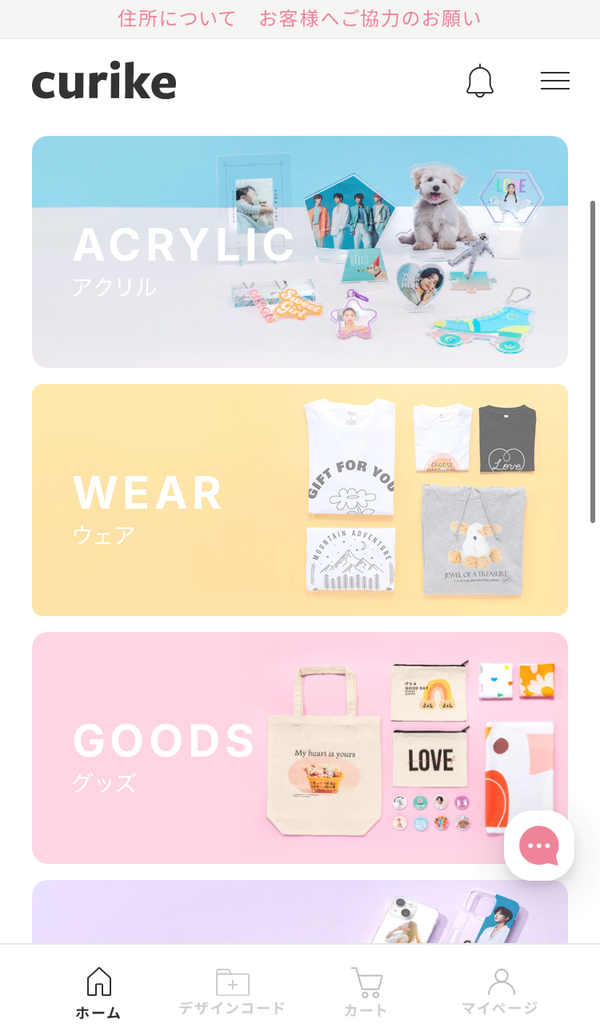Switch to the デザインコード tab
Image resolution: width=600 pixels, height=1031 pixels.
[232, 992]
